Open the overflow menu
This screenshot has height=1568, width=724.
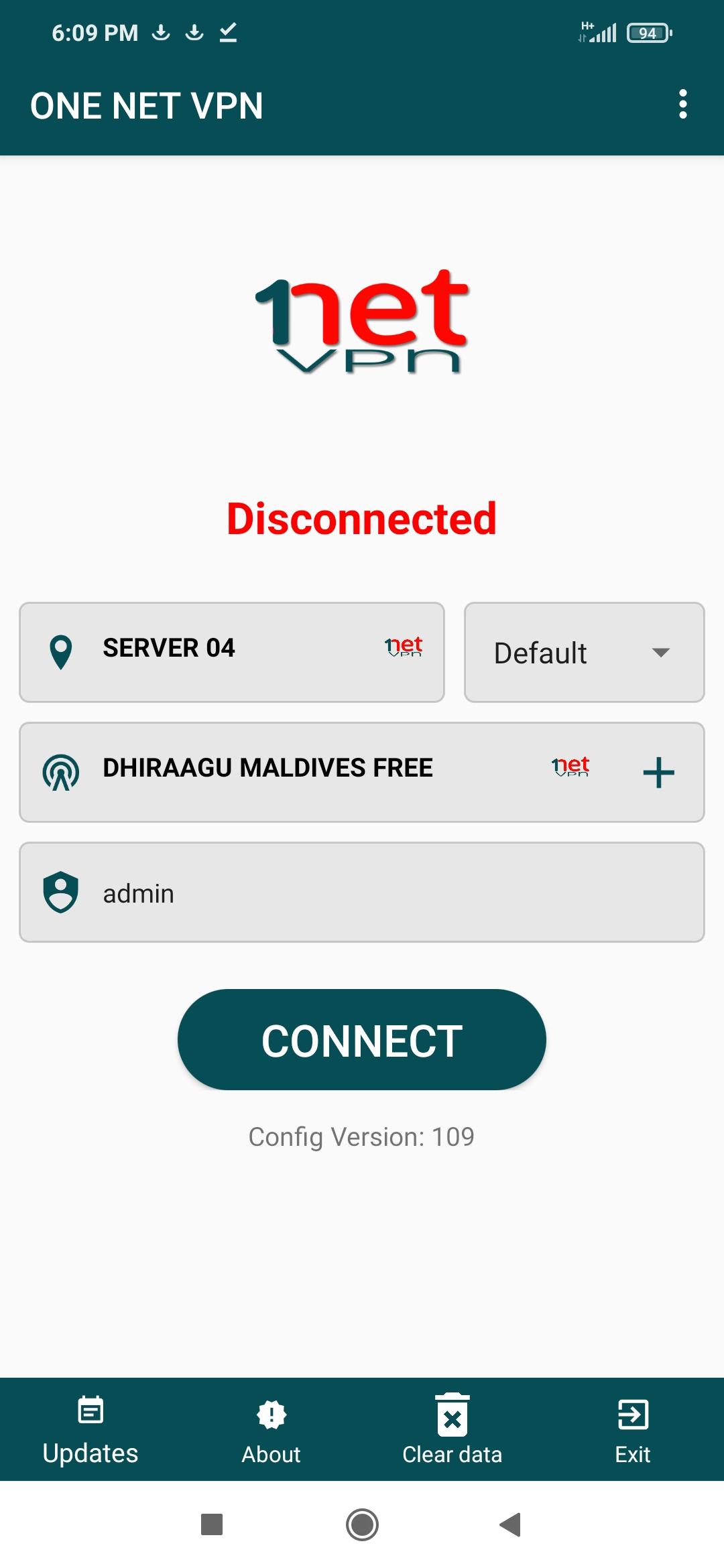coord(682,105)
